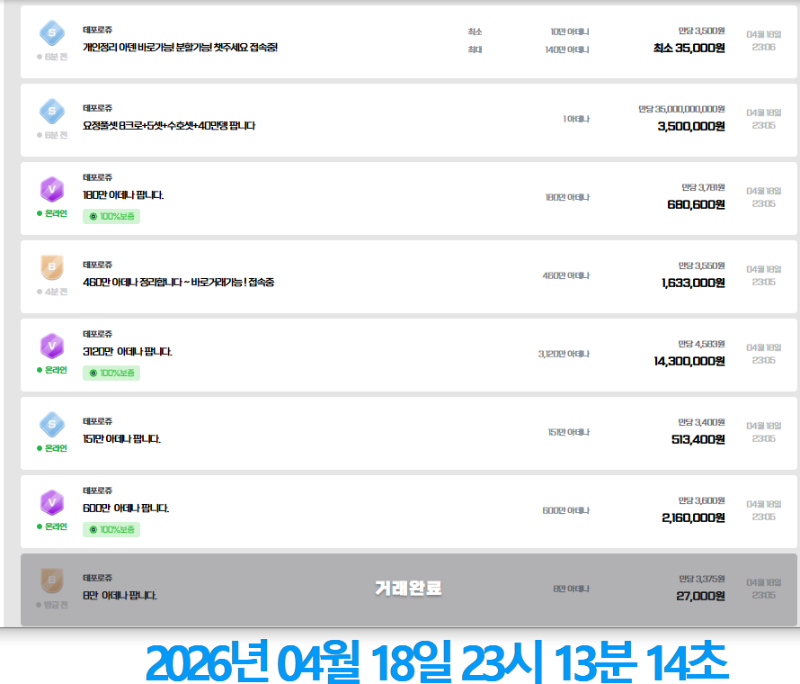Viewport: 800px width, 684px height.
Task: Select the 3120만 아데나 팝니다 offer
Action: pyautogui.click(x=128, y=352)
